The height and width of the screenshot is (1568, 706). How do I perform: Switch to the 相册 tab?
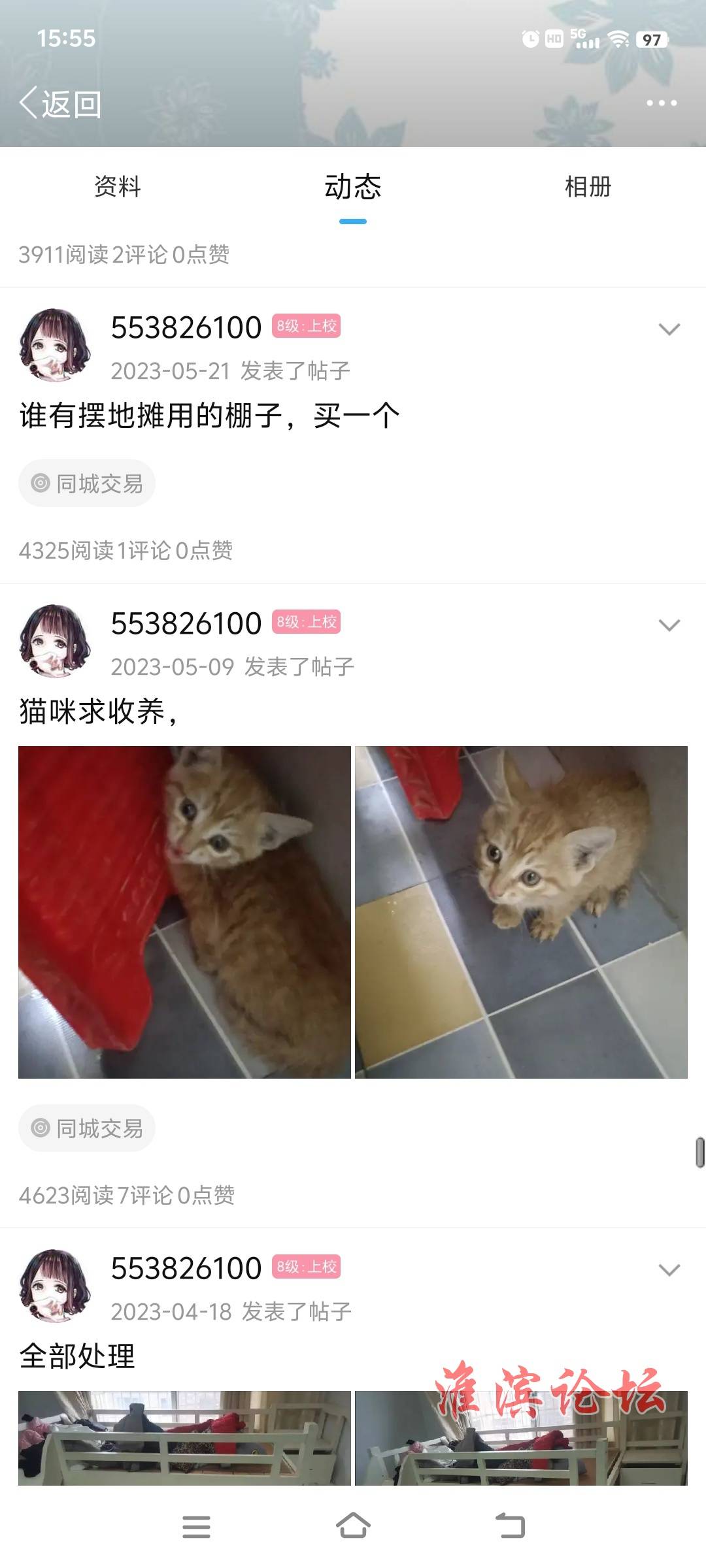(588, 187)
